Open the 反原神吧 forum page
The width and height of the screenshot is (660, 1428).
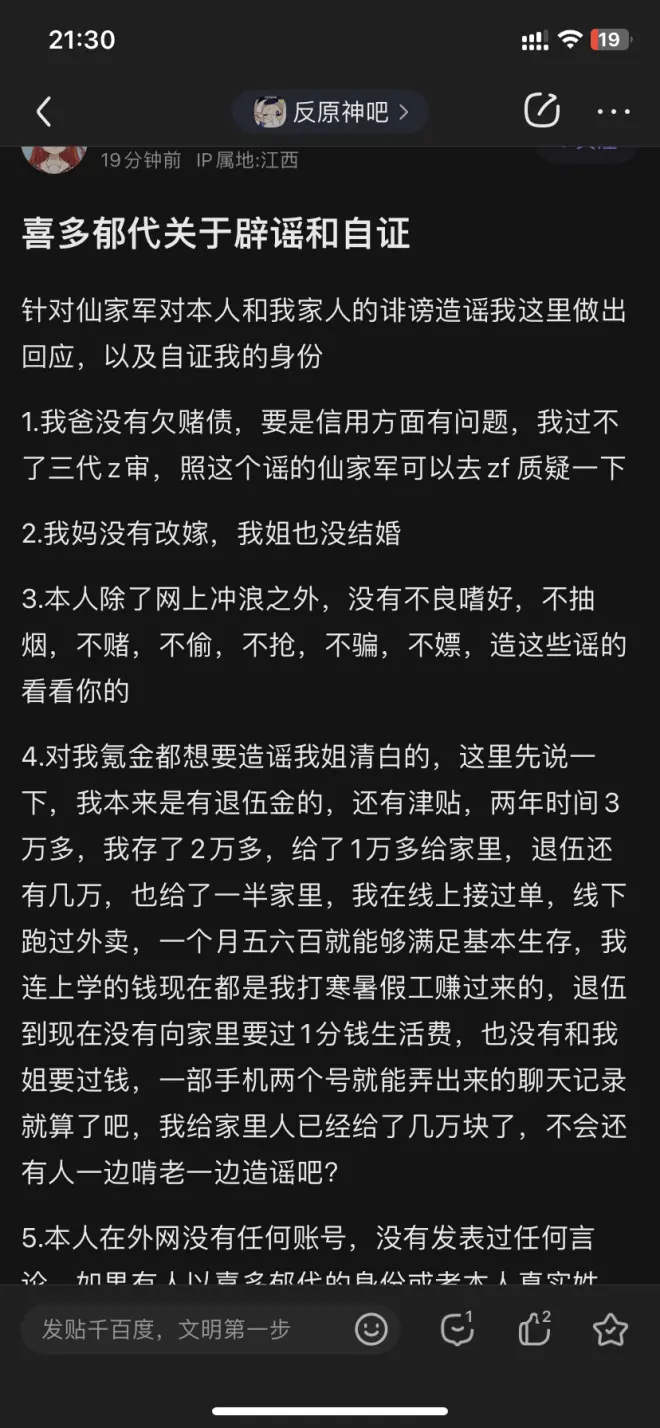(330, 112)
